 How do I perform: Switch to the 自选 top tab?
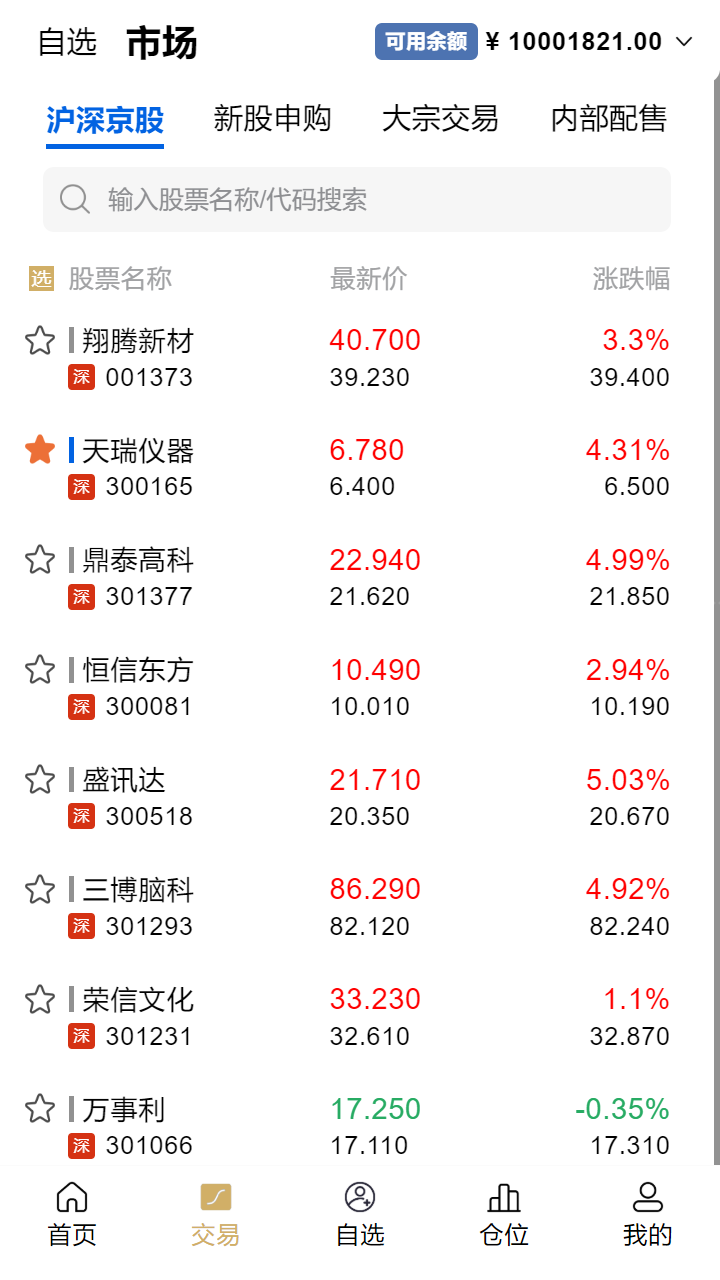tap(67, 42)
